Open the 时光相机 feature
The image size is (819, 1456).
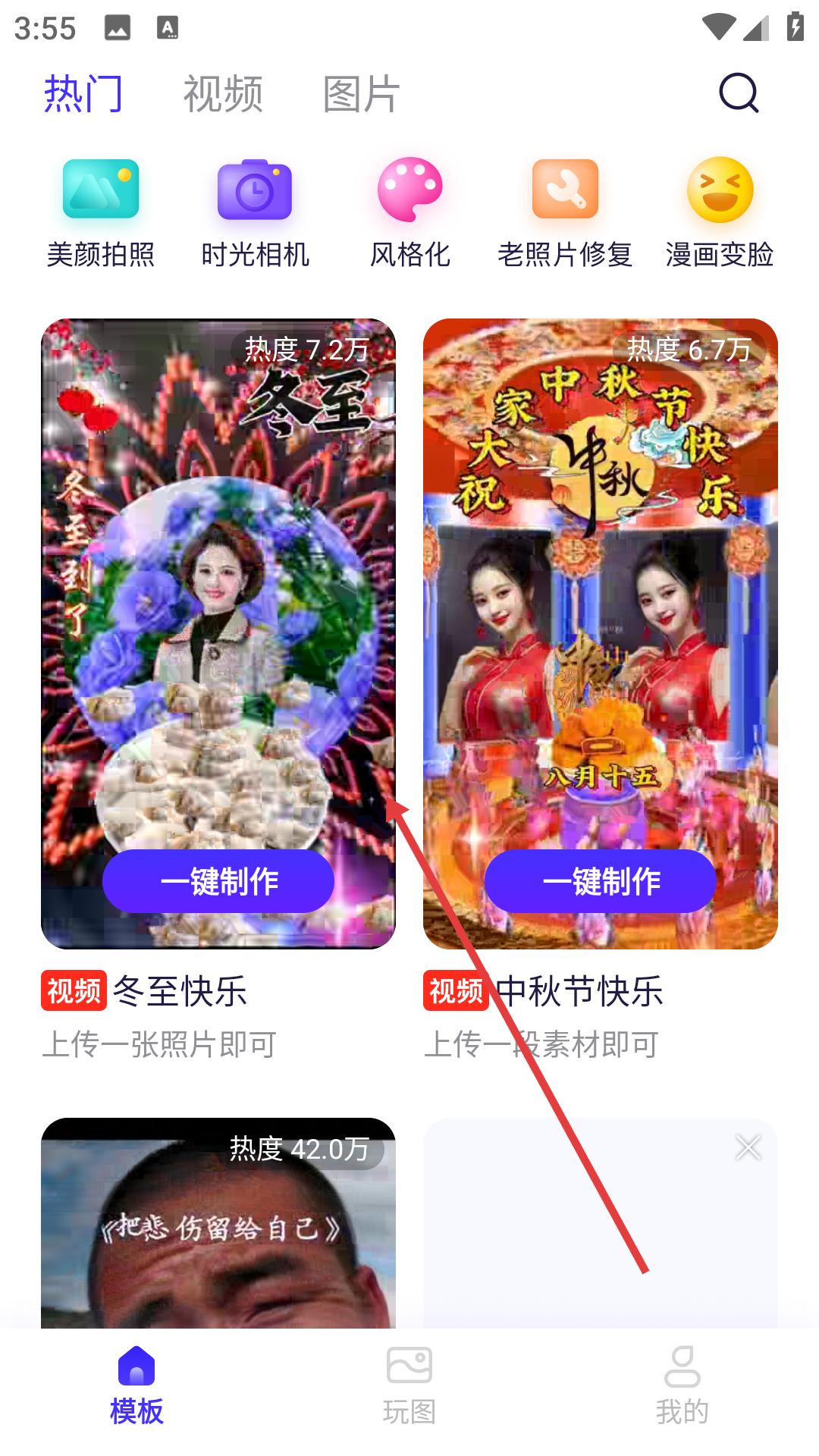255,212
